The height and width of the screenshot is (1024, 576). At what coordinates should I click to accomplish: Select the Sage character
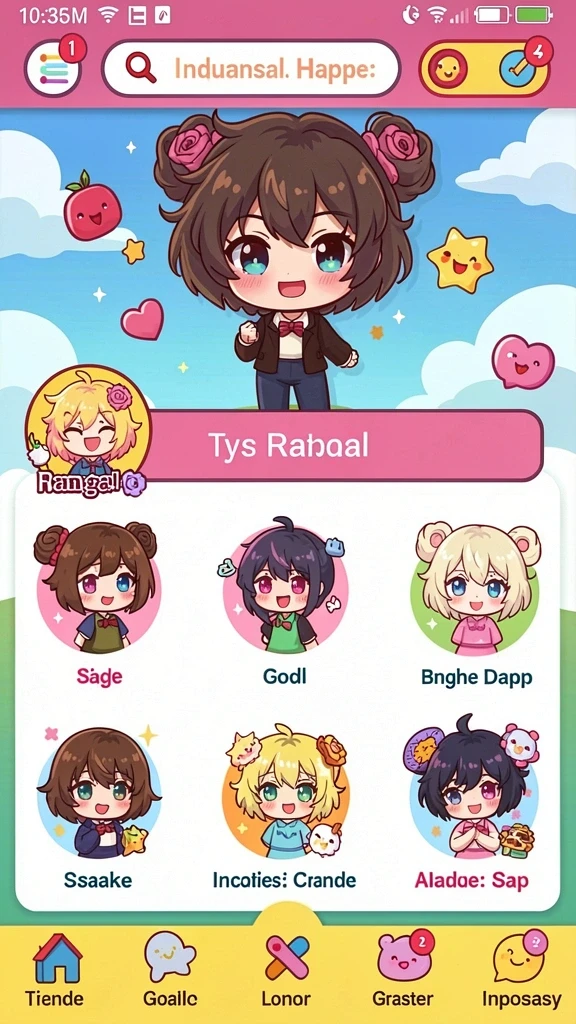98,602
